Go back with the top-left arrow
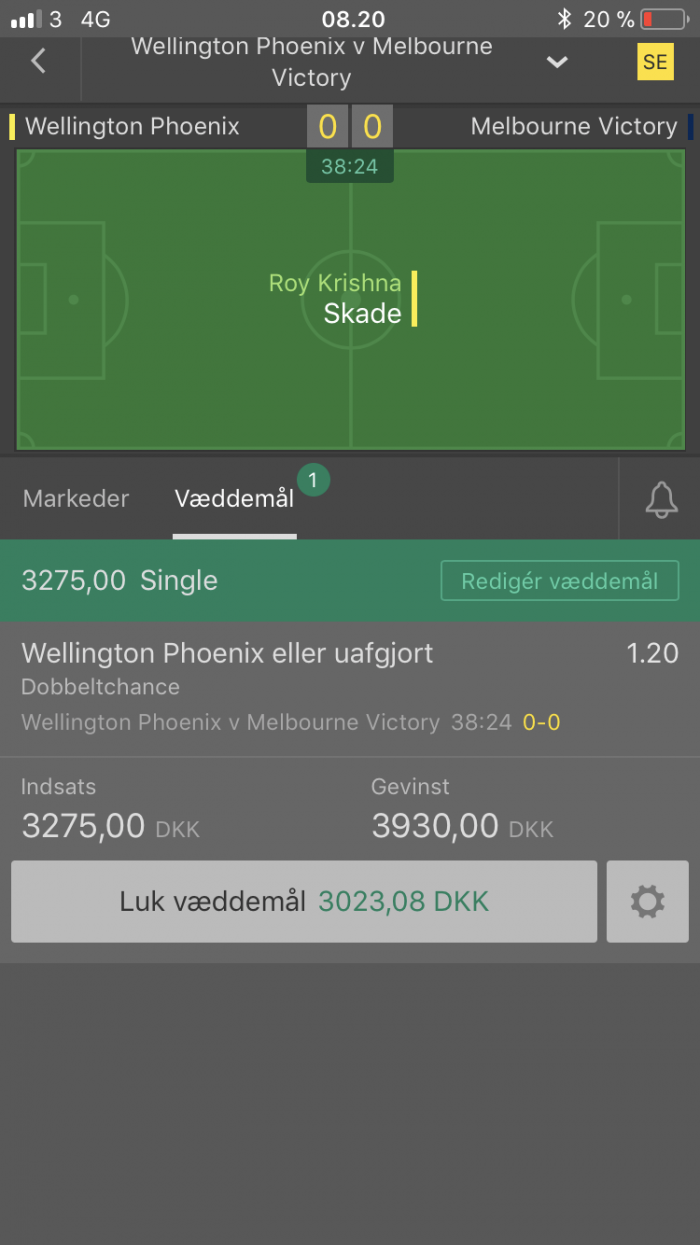Screen dimensions: 700x1245 pos(38,62)
